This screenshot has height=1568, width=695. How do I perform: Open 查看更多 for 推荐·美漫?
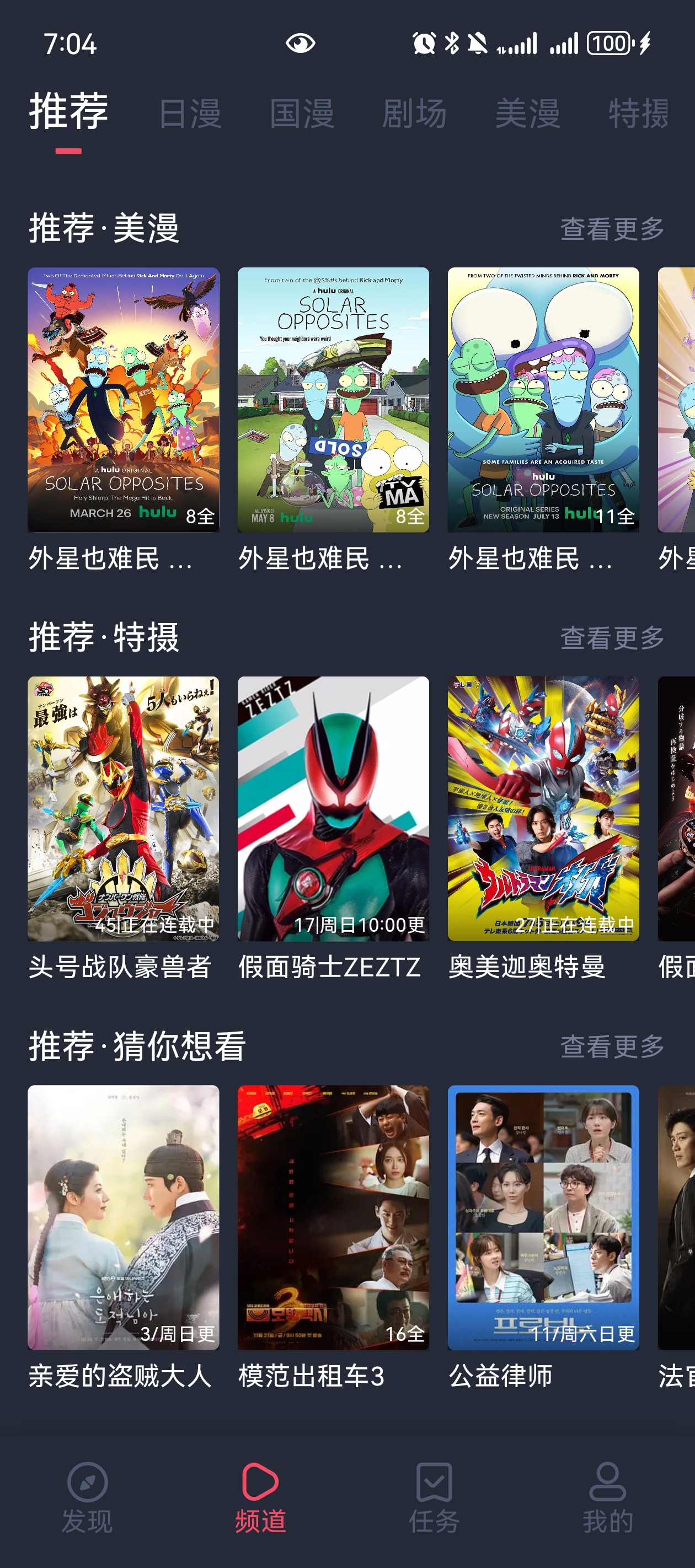[x=611, y=229]
